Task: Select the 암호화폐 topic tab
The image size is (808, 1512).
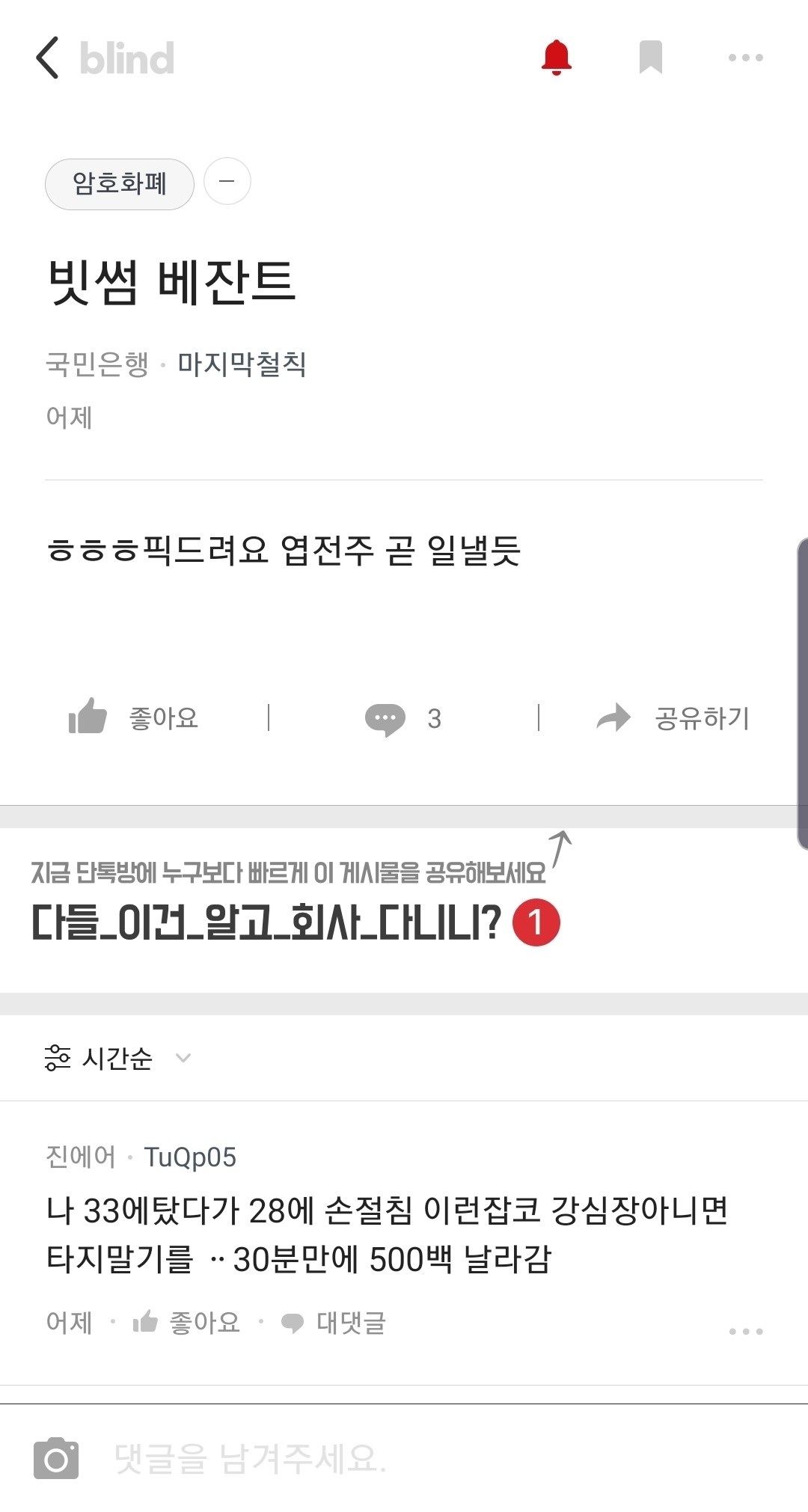Action: pos(119,183)
